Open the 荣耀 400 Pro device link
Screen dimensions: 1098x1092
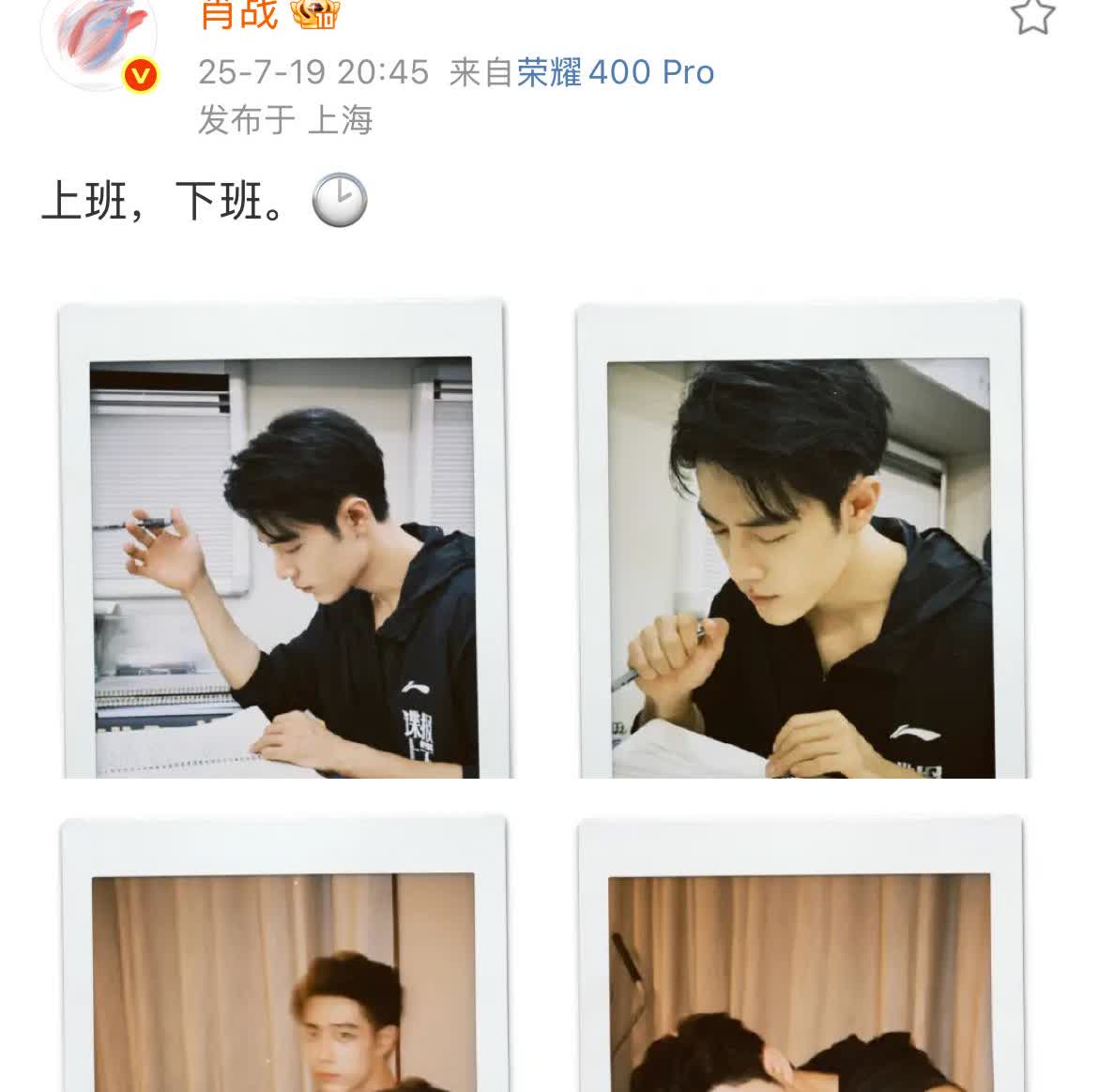tap(615, 72)
